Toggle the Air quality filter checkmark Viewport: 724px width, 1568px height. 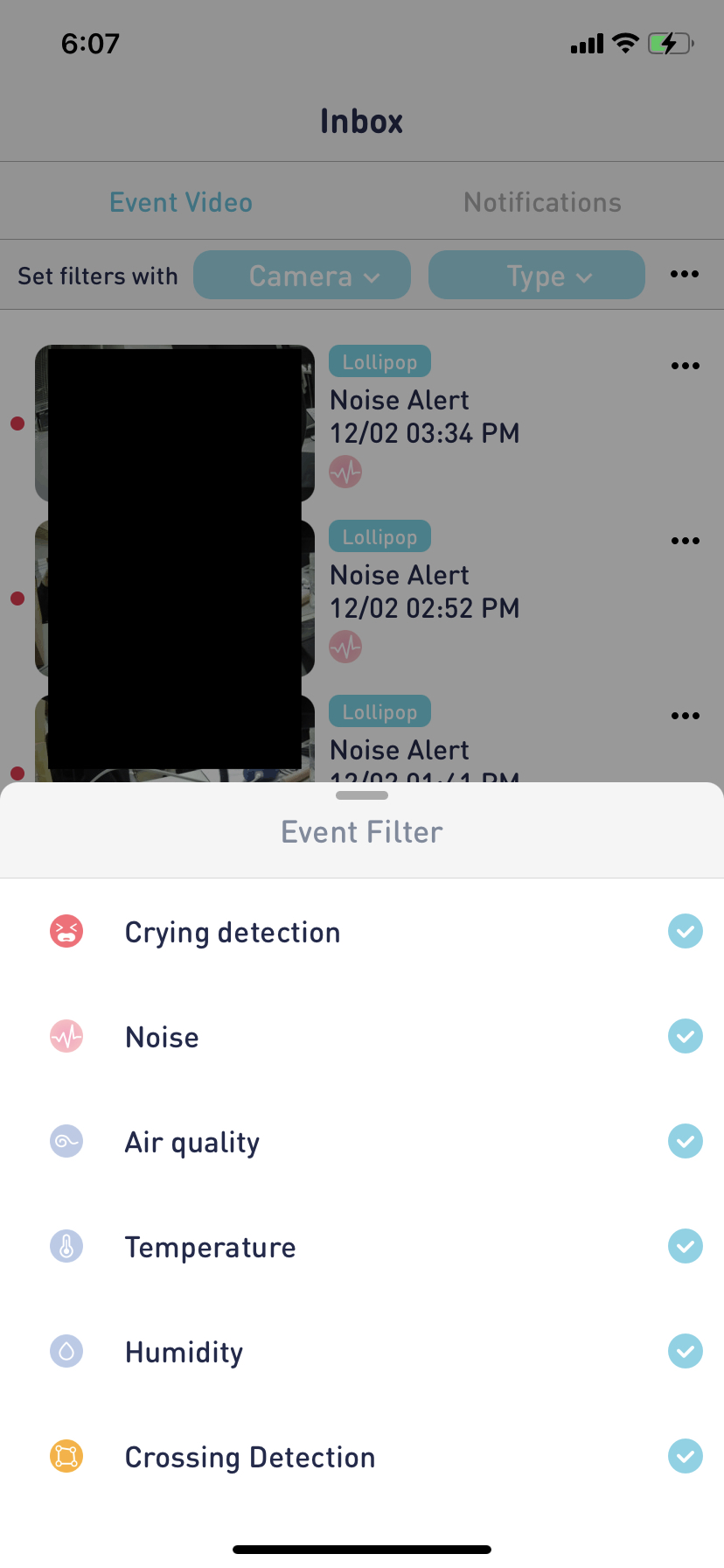[686, 1141]
